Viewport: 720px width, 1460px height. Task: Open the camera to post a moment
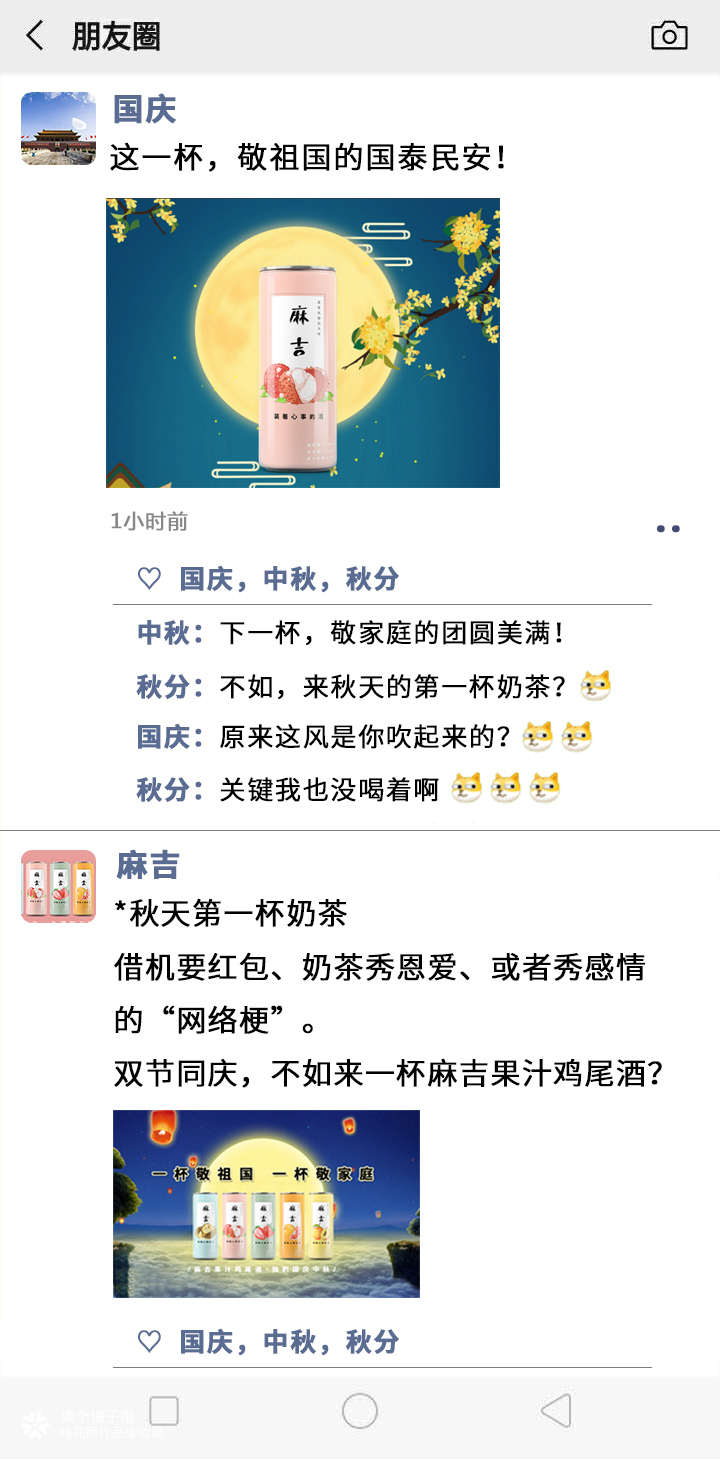(x=668, y=36)
